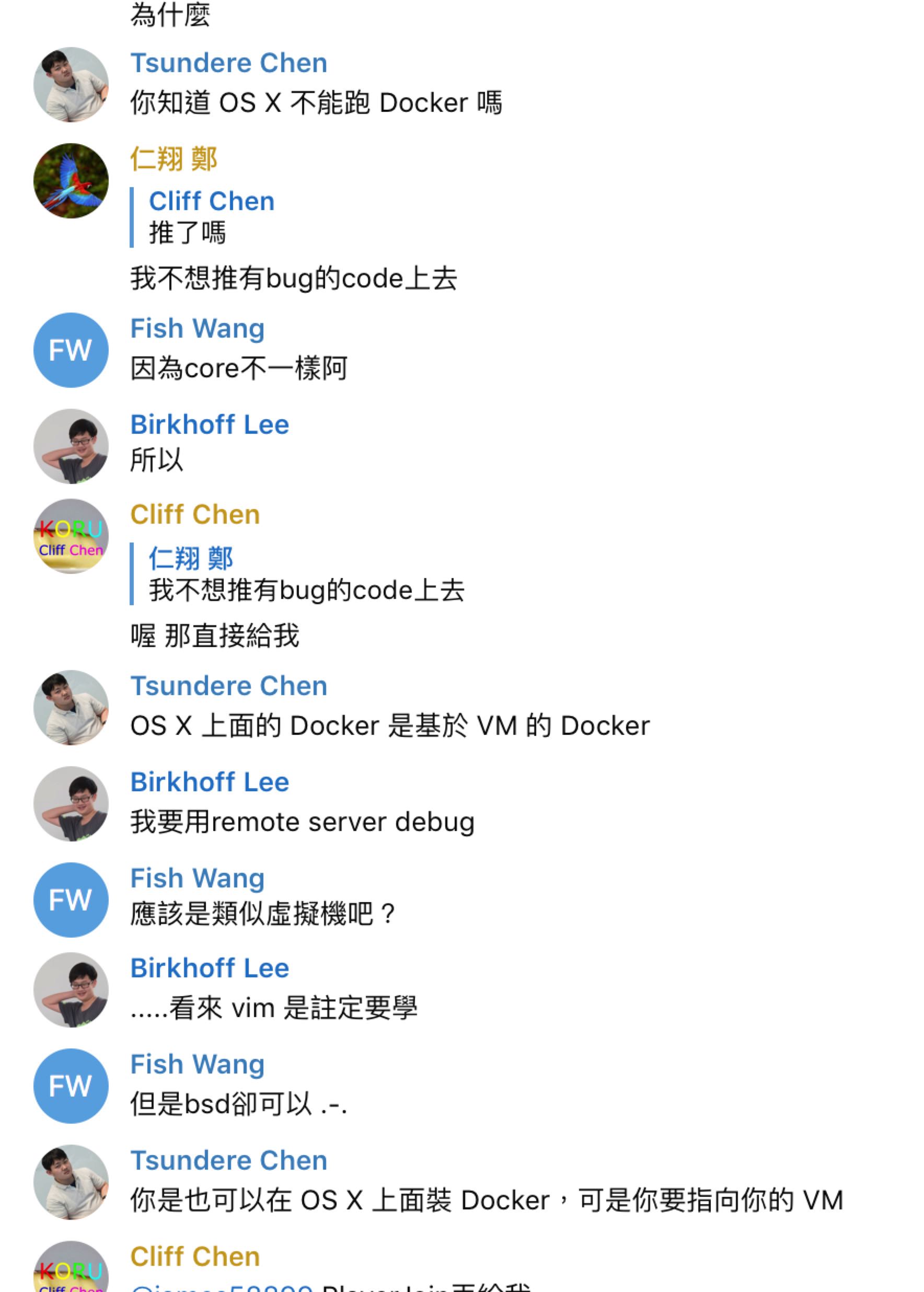Open 仁翔 鄭's parrot avatar profile
The width and height of the screenshot is (924, 1292).
tap(71, 181)
